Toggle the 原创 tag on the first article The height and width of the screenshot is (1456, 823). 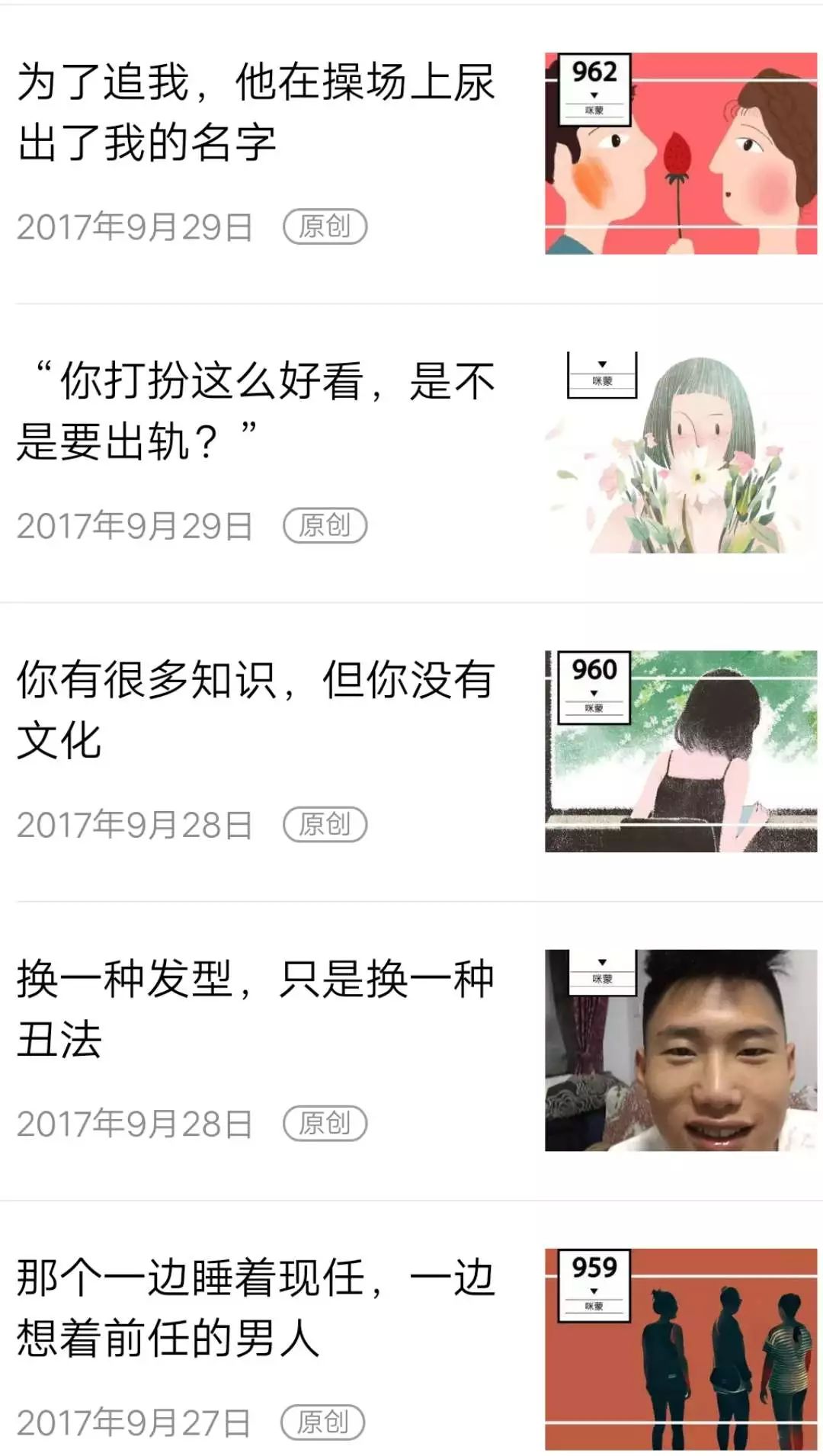tap(326, 226)
